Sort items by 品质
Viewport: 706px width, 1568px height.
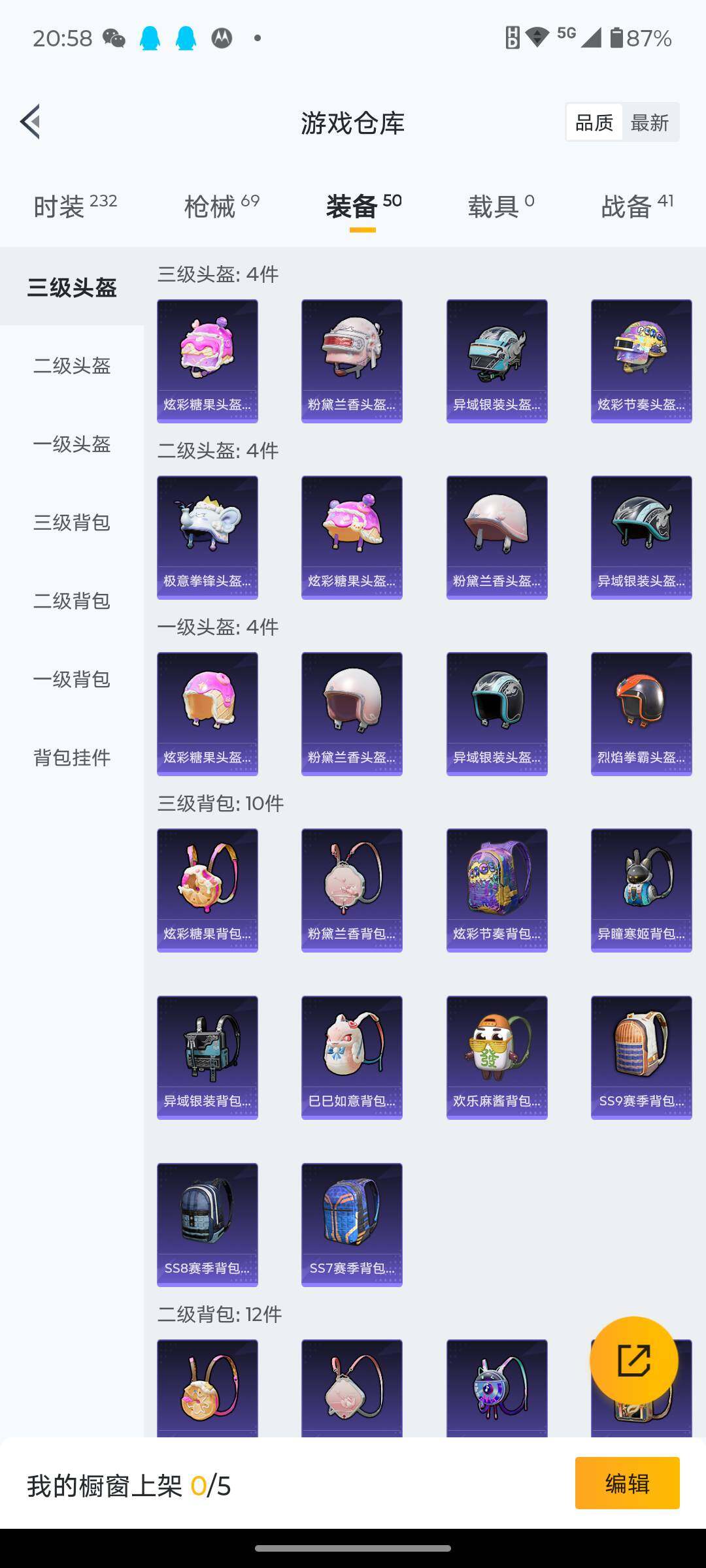coord(594,122)
